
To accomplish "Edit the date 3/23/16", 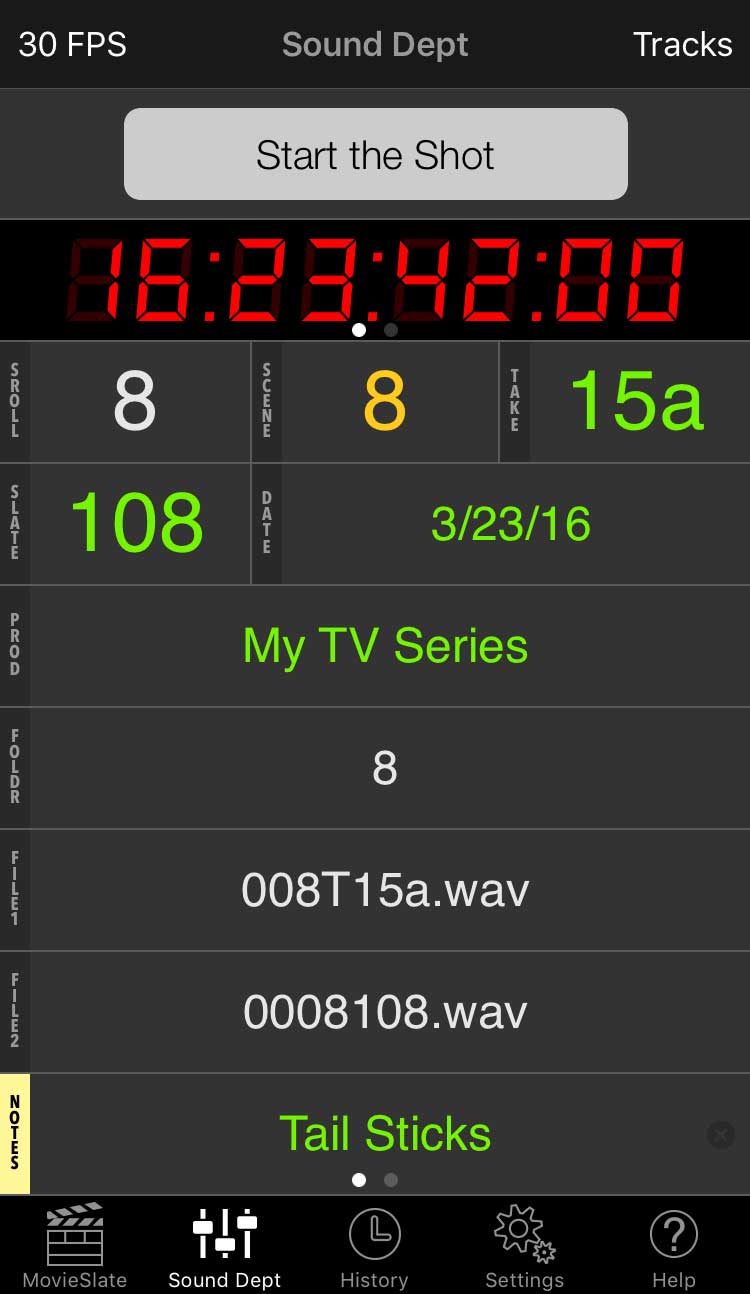I will (510, 524).
